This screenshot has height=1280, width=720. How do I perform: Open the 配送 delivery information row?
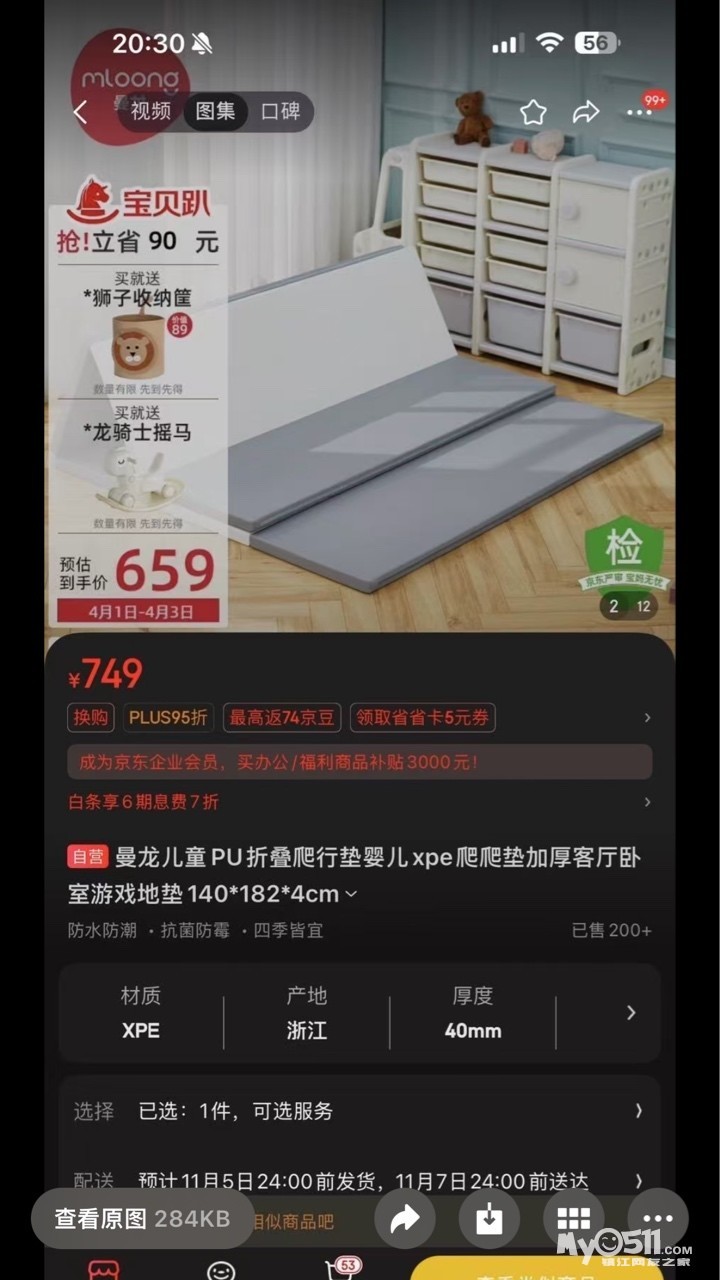[x=360, y=1181]
